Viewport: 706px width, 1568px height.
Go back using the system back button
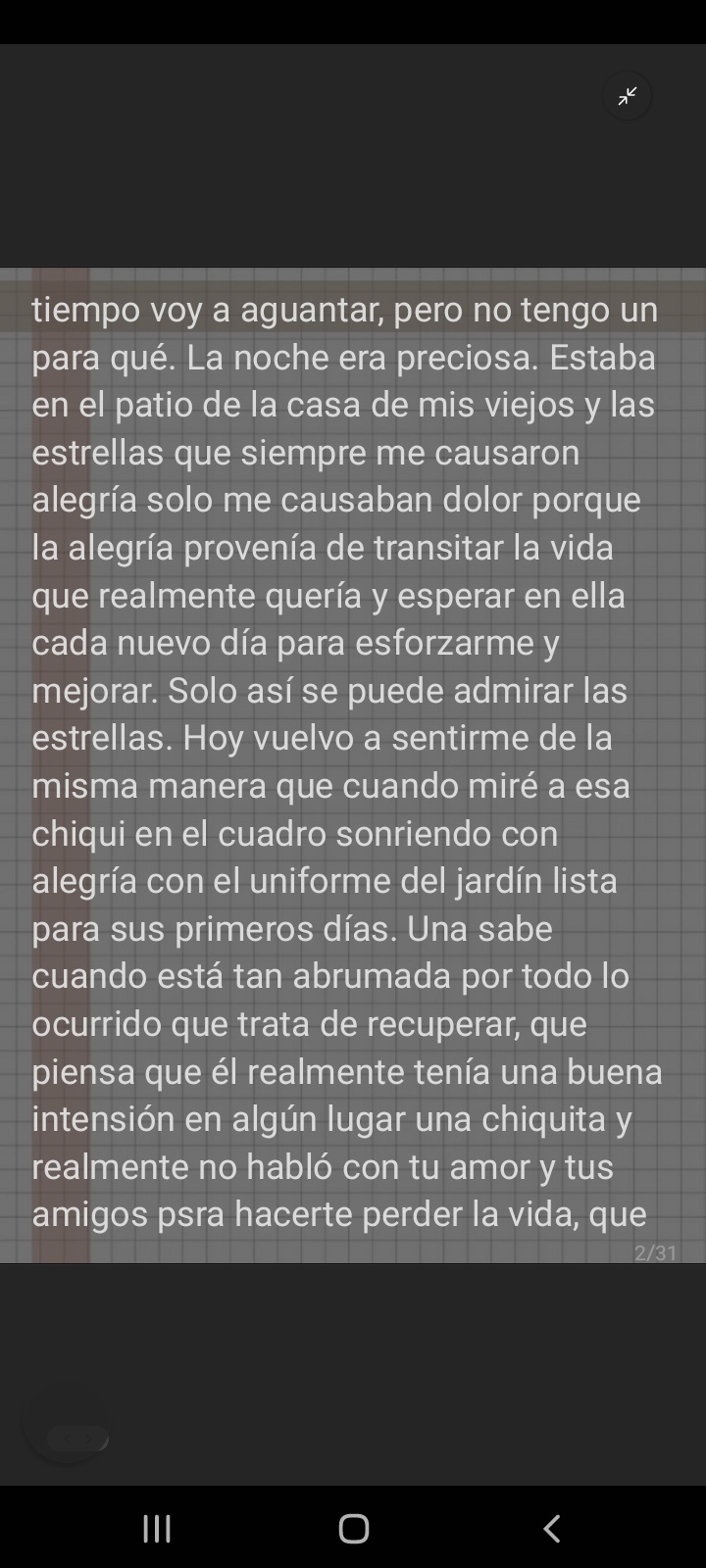point(552,1528)
